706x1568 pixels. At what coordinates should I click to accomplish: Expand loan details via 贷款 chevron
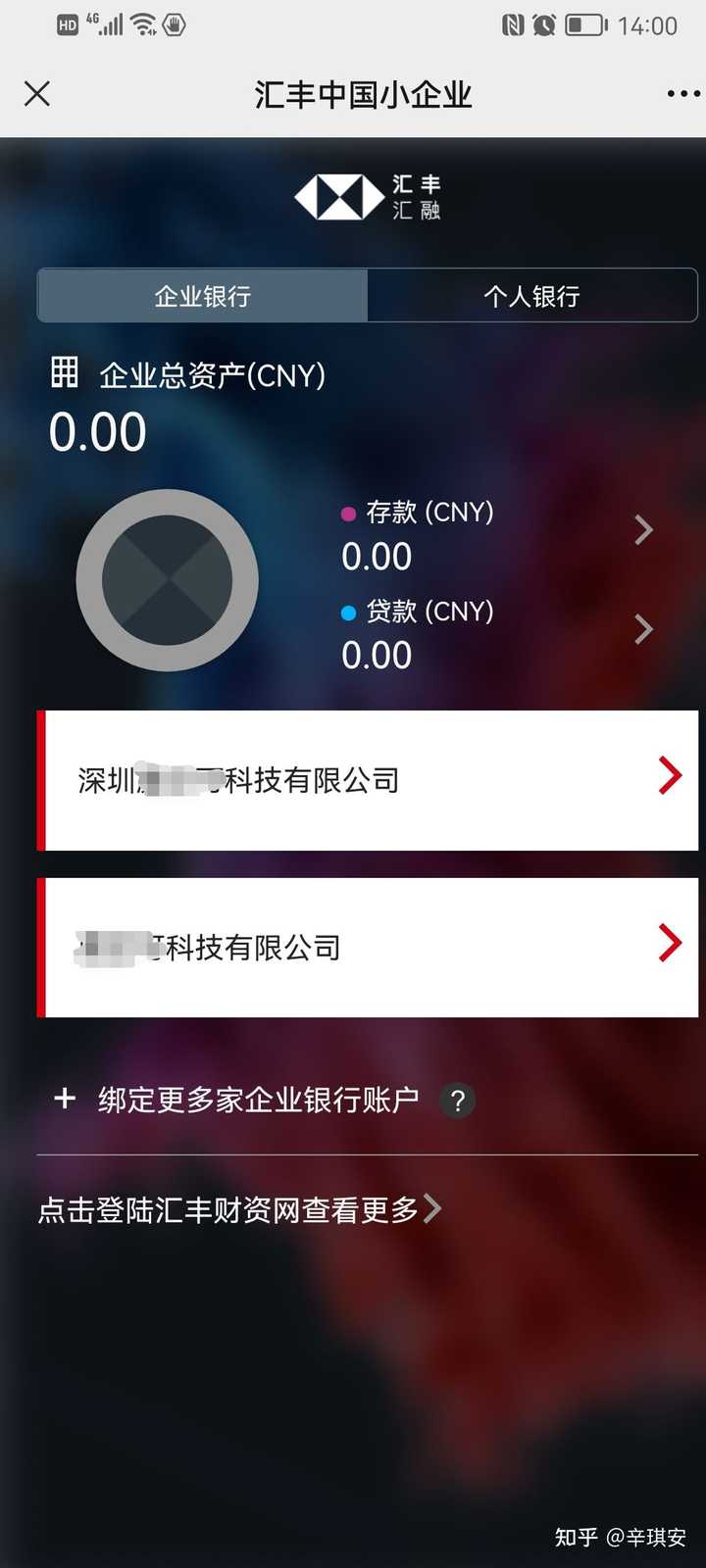pos(643,629)
